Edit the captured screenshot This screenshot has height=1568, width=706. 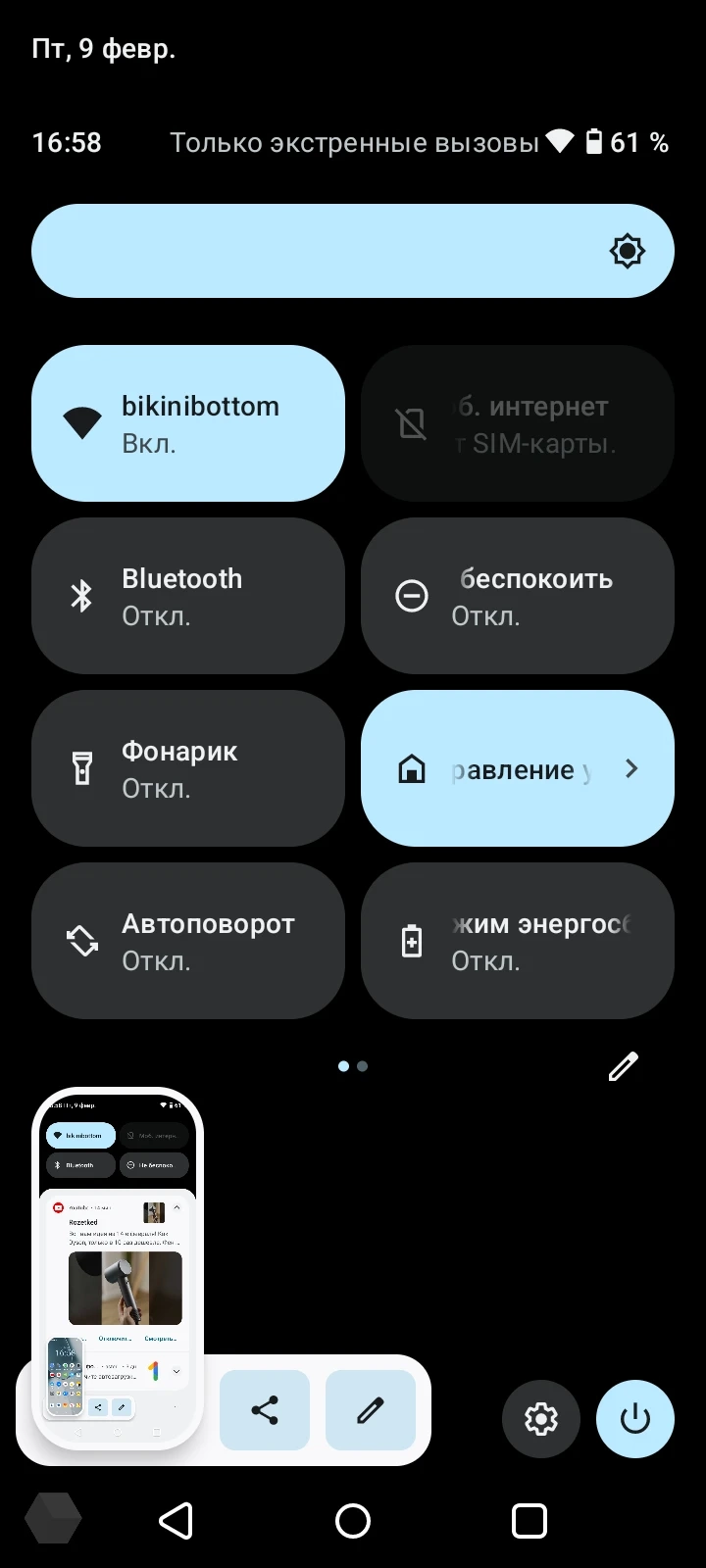coord(370,1410)
